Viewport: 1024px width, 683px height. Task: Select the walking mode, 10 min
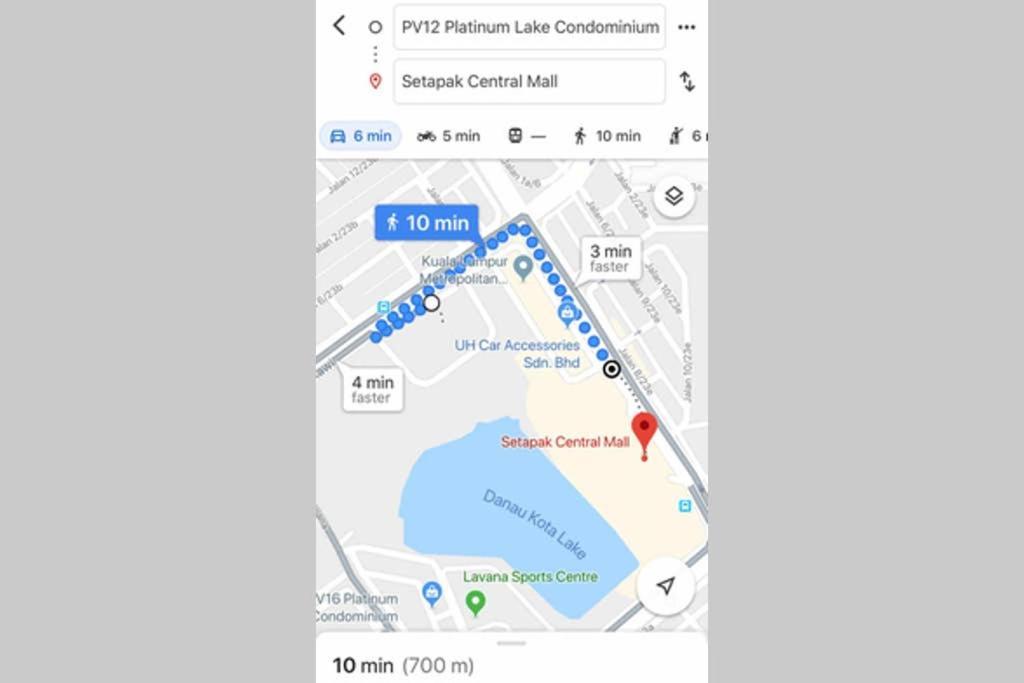coord(606,136)
